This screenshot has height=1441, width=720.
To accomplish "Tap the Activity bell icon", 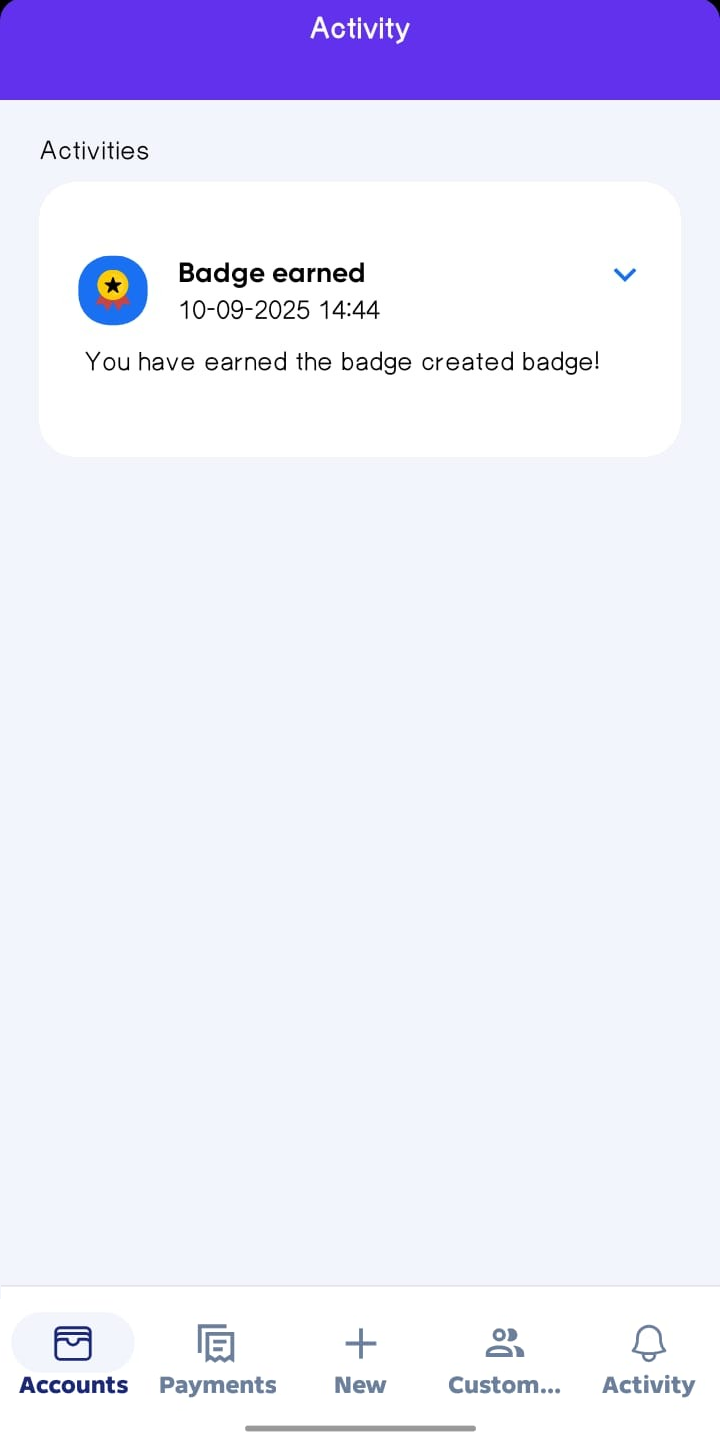I will [x=648, y=1343].
